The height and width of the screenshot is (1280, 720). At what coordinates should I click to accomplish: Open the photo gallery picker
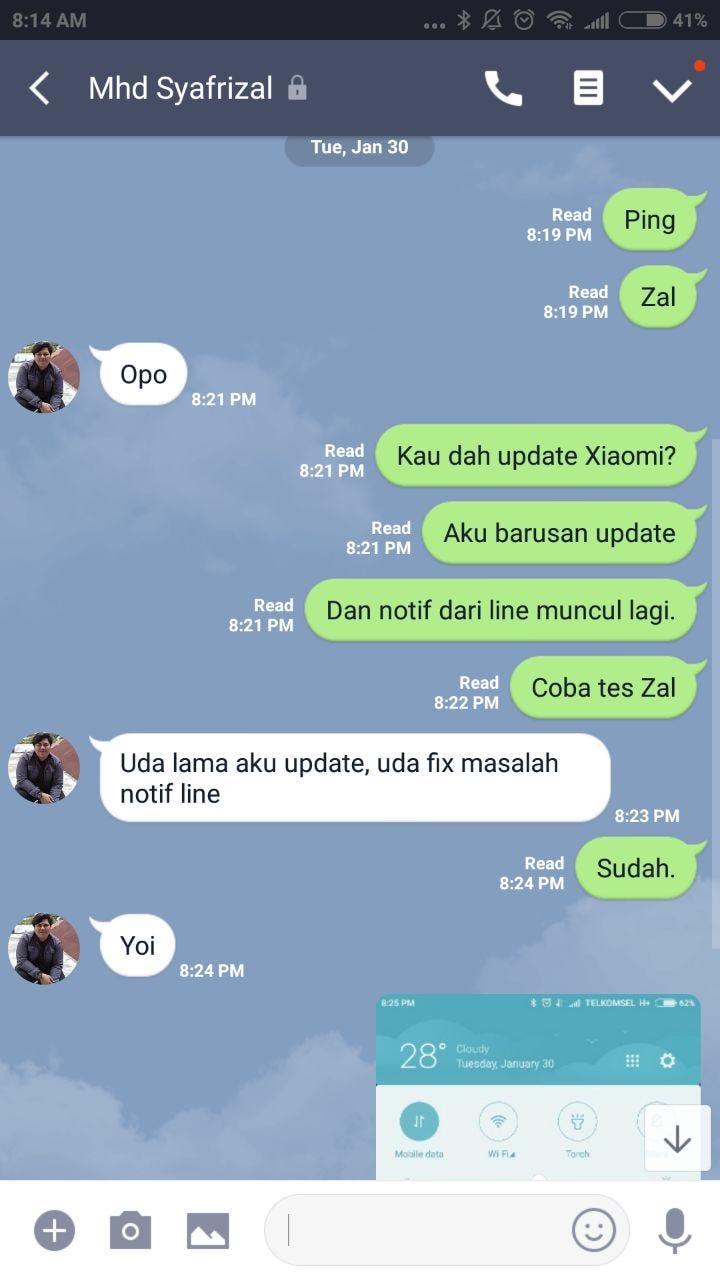(x=208, y=1230)
